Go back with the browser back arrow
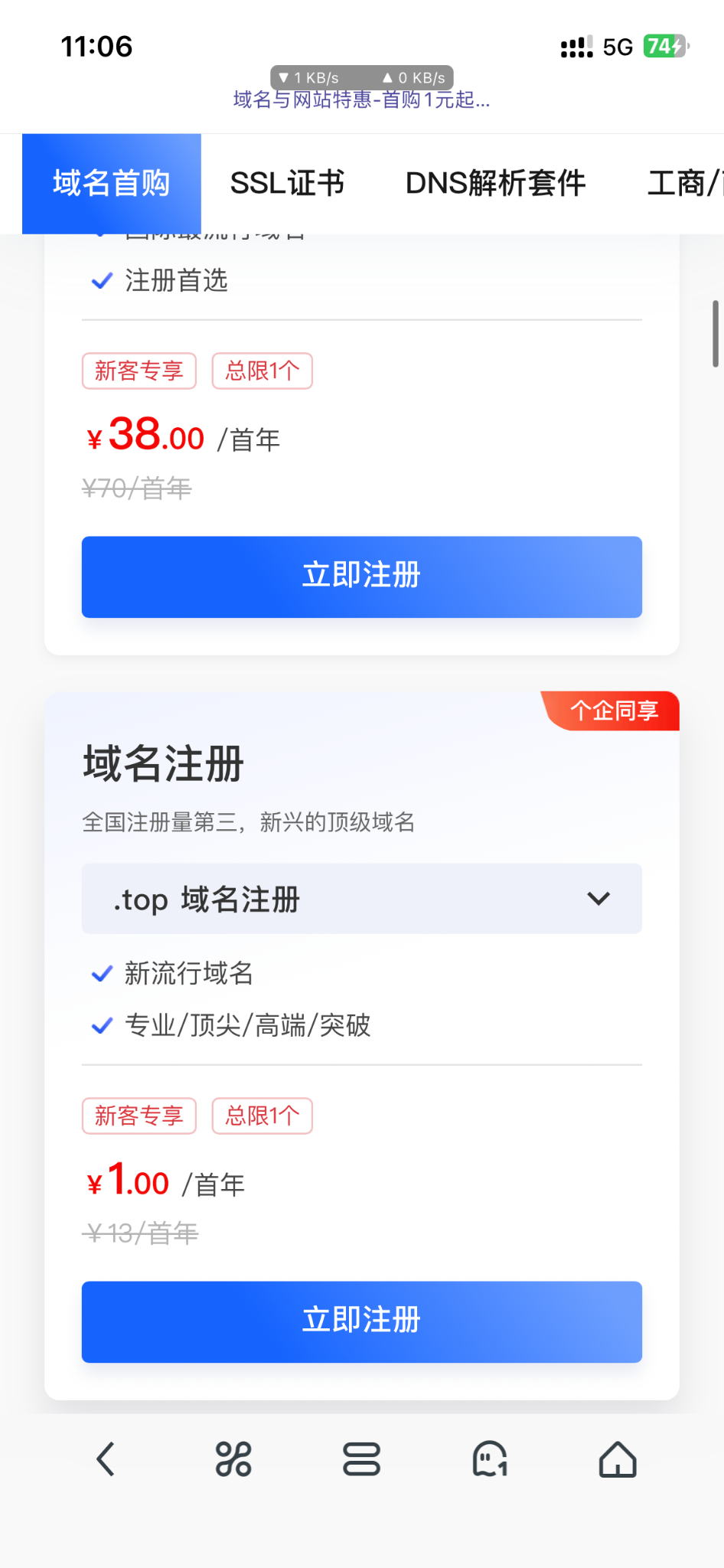The image size is (724, 1568). pyautogui.click(x=106, y=1459)
